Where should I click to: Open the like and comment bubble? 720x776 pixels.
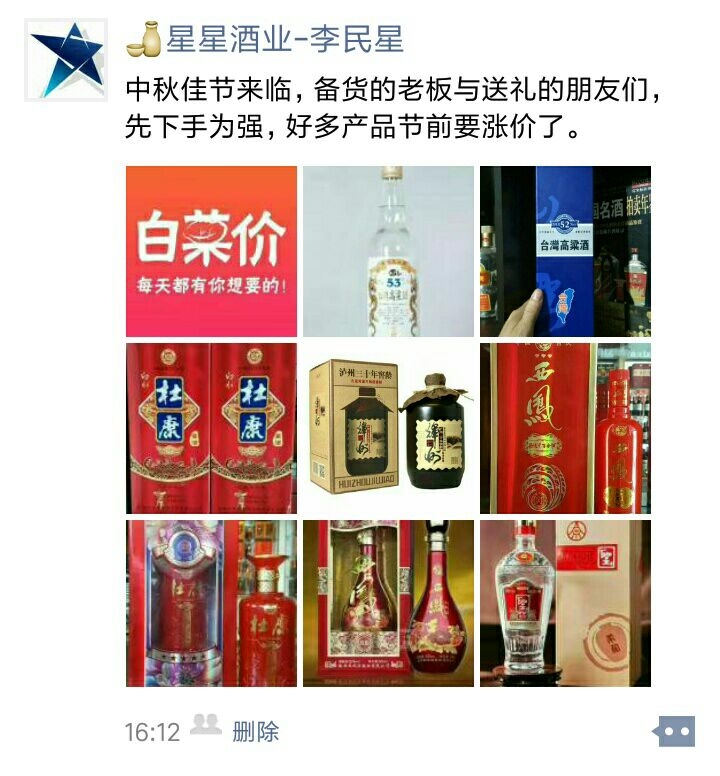click(x=676, y=731)
